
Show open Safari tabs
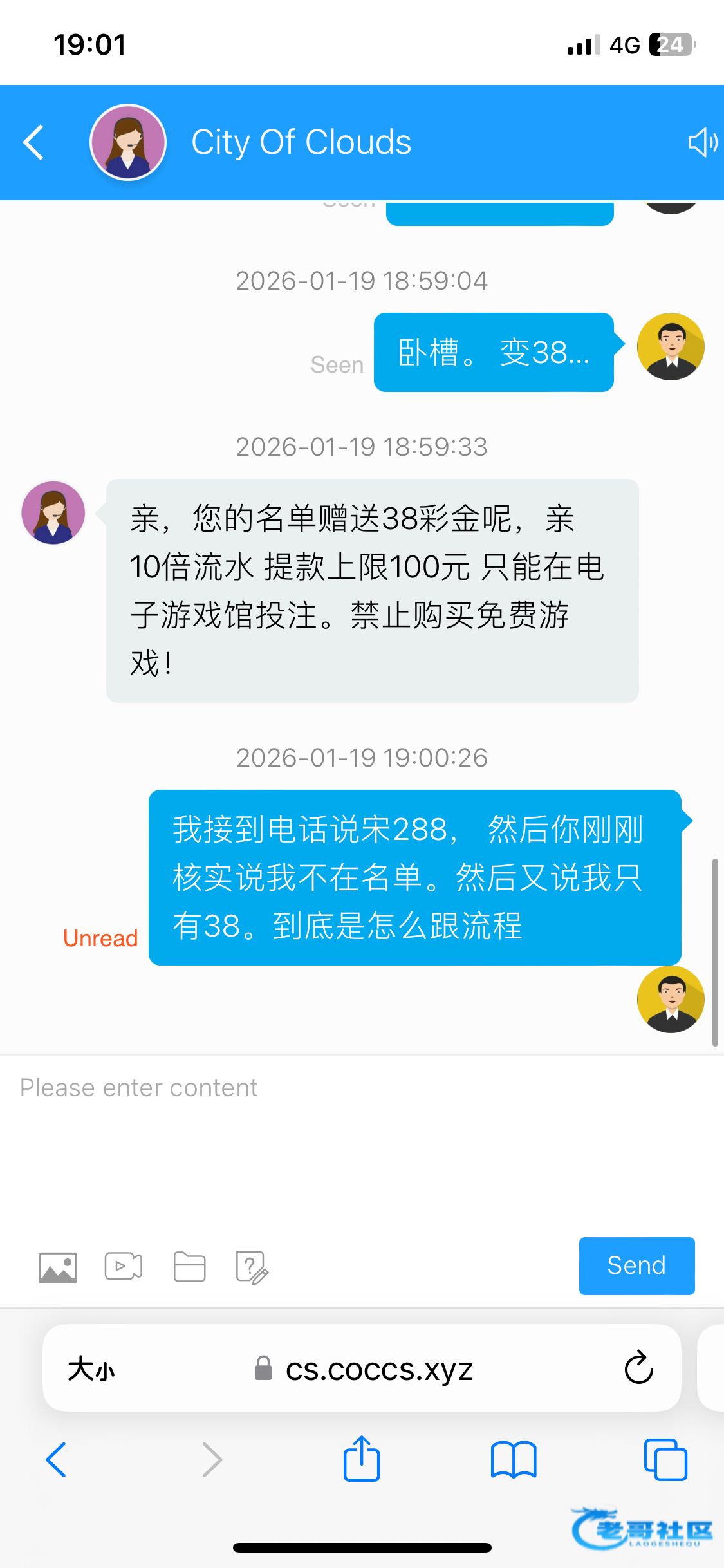click(665, 1460)
